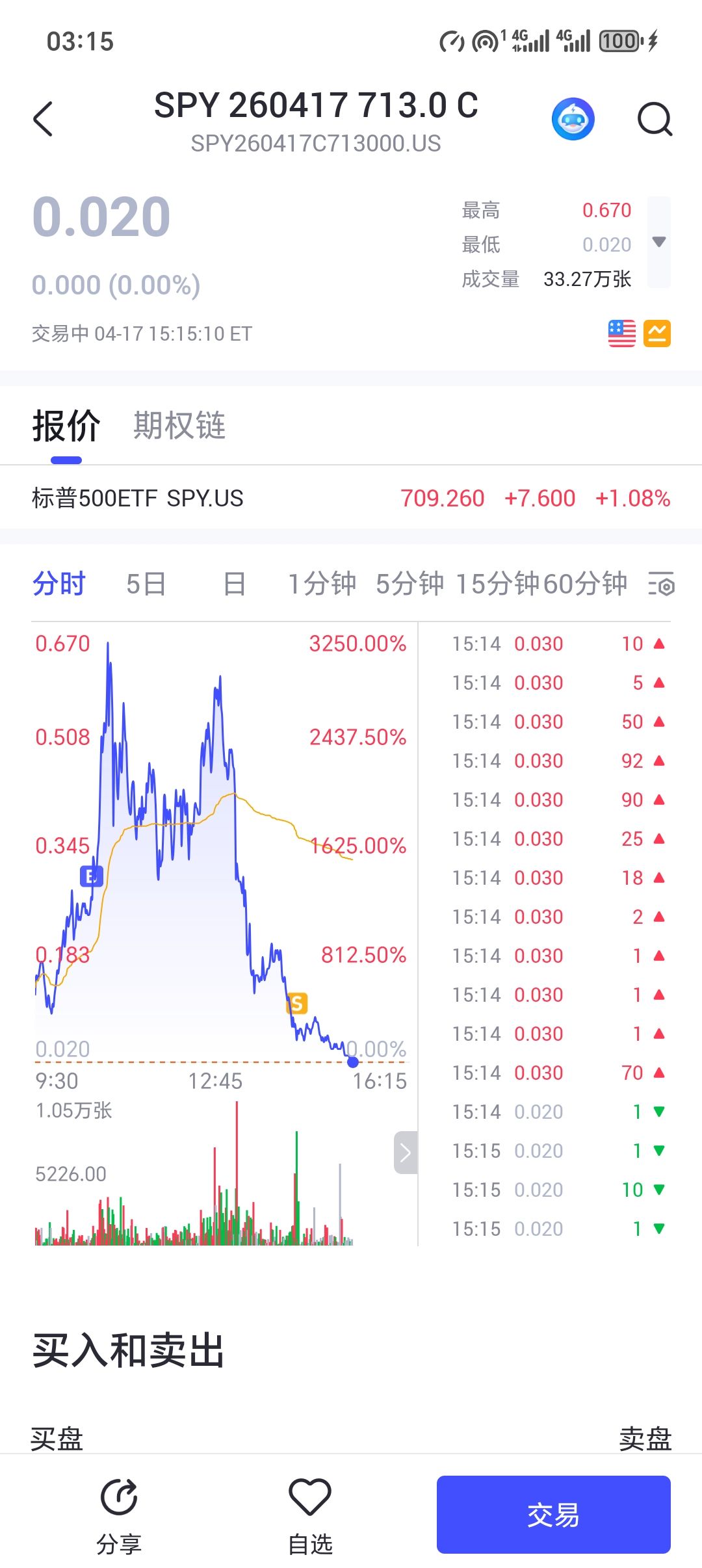702x1568 pixels.
Task: Switch chart to 15分钟 interval
Action: tap(497, 583)
